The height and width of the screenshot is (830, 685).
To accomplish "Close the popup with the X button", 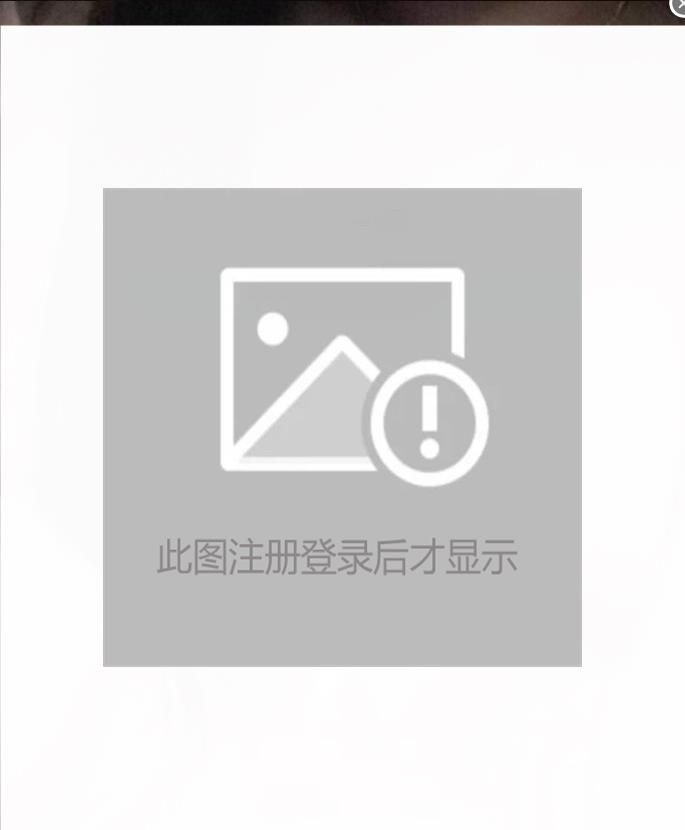I will tap(679, 6).
